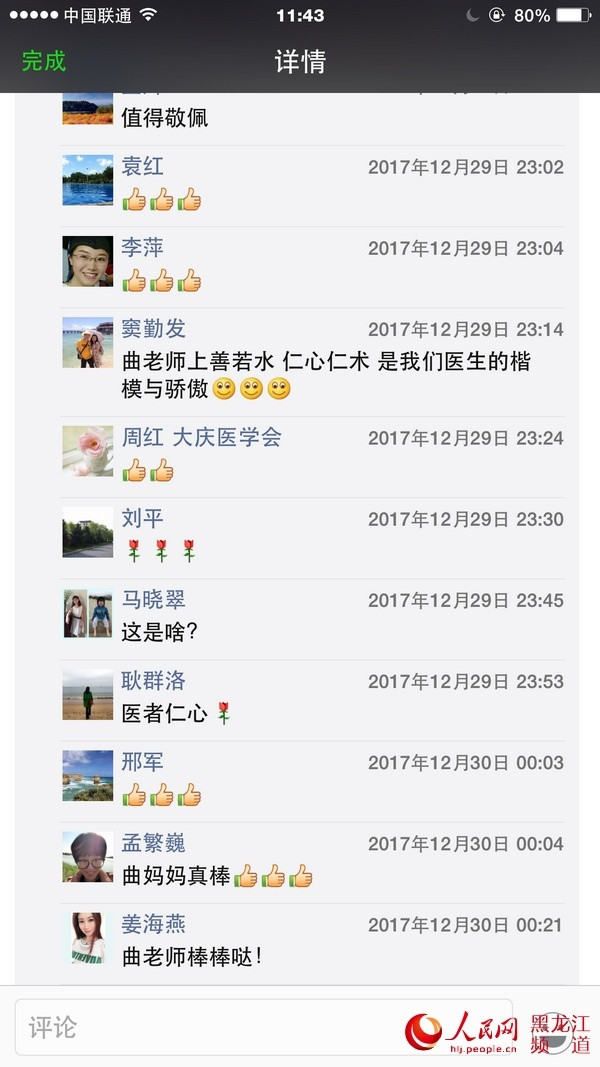Open 耿群洛's profile name

pos(153,680)
